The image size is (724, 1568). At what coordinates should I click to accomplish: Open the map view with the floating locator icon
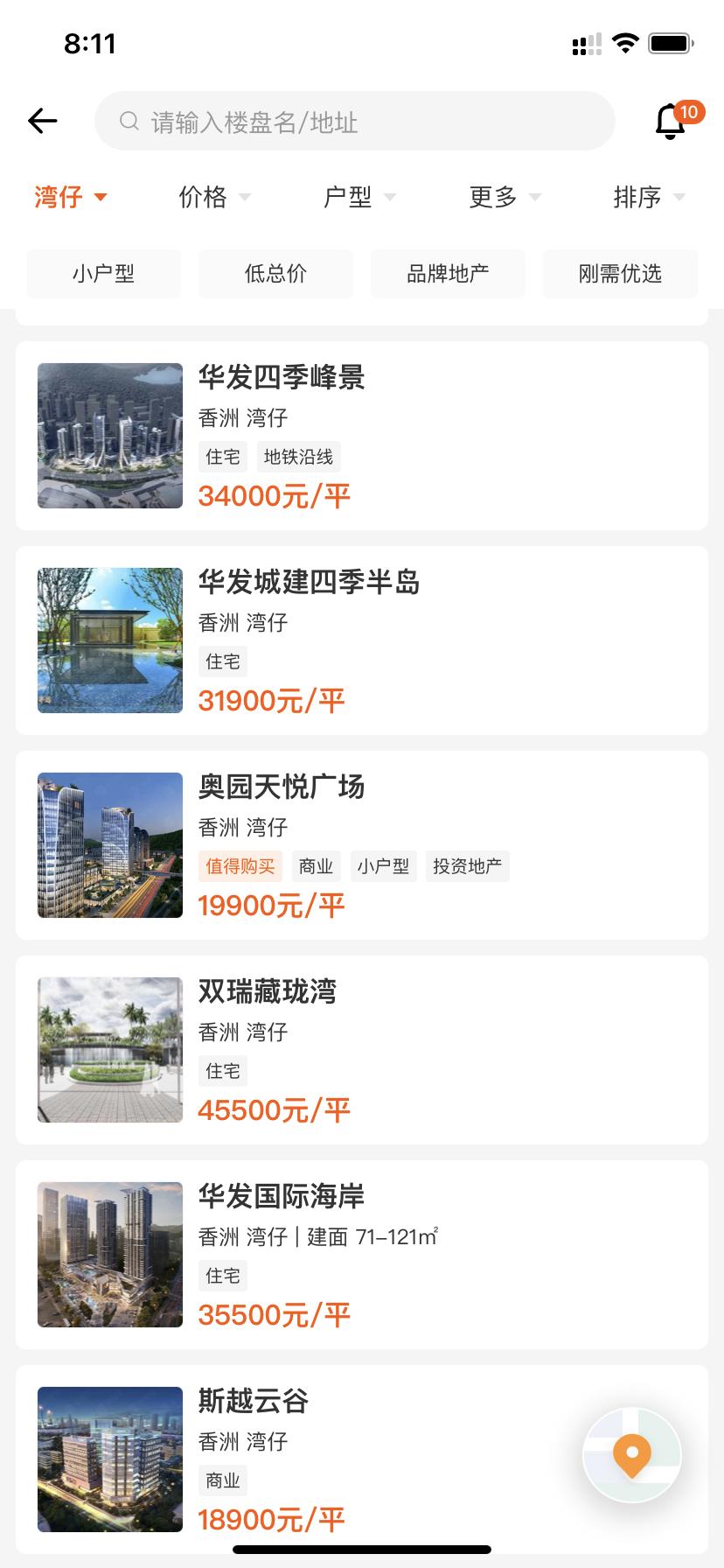[631, 1454]
